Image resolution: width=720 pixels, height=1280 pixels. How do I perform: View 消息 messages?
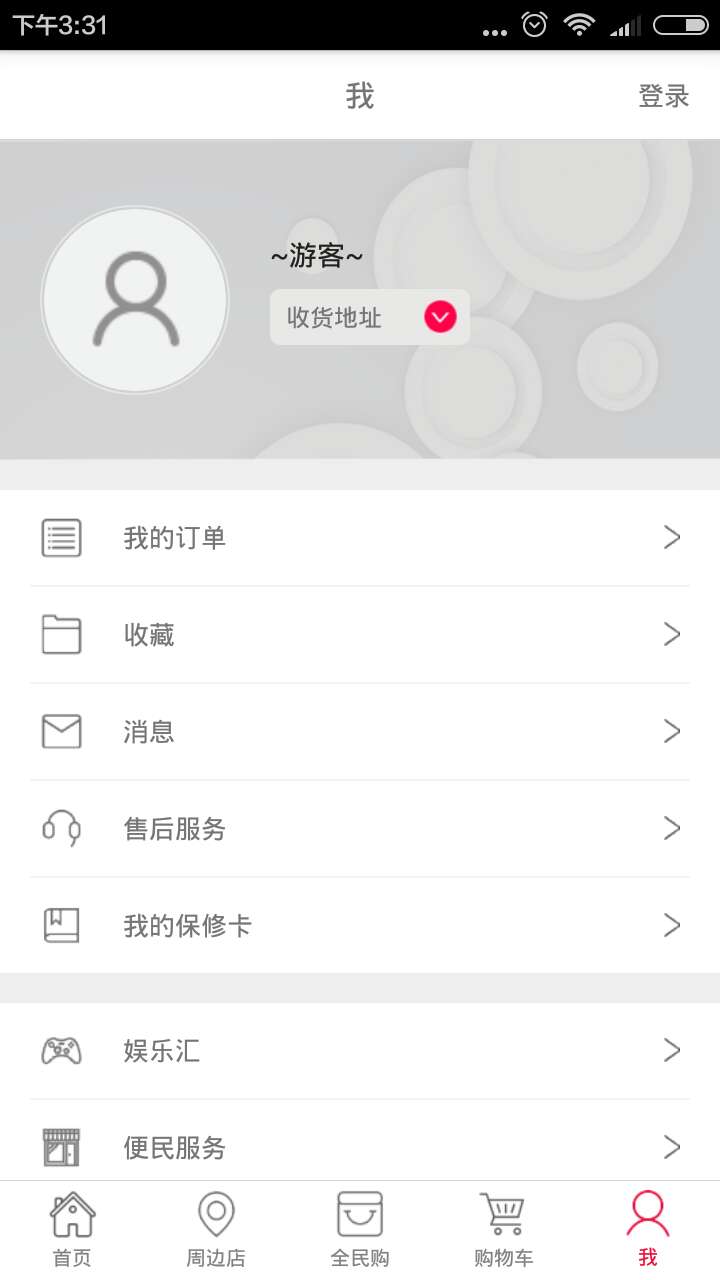[x=360, y=732]
